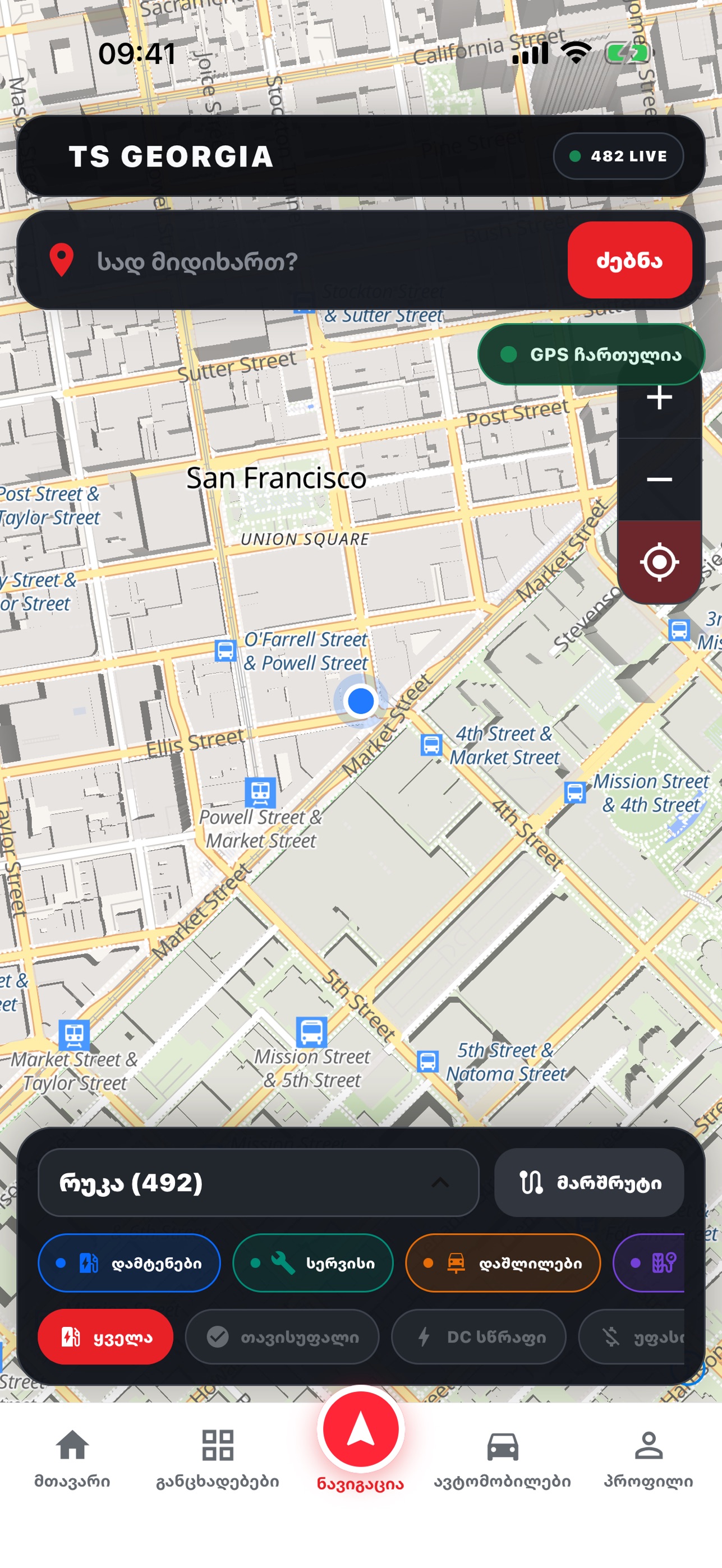Zoom out the map with minus
This screenshot has width=722, height=1568.
point(659,479)
